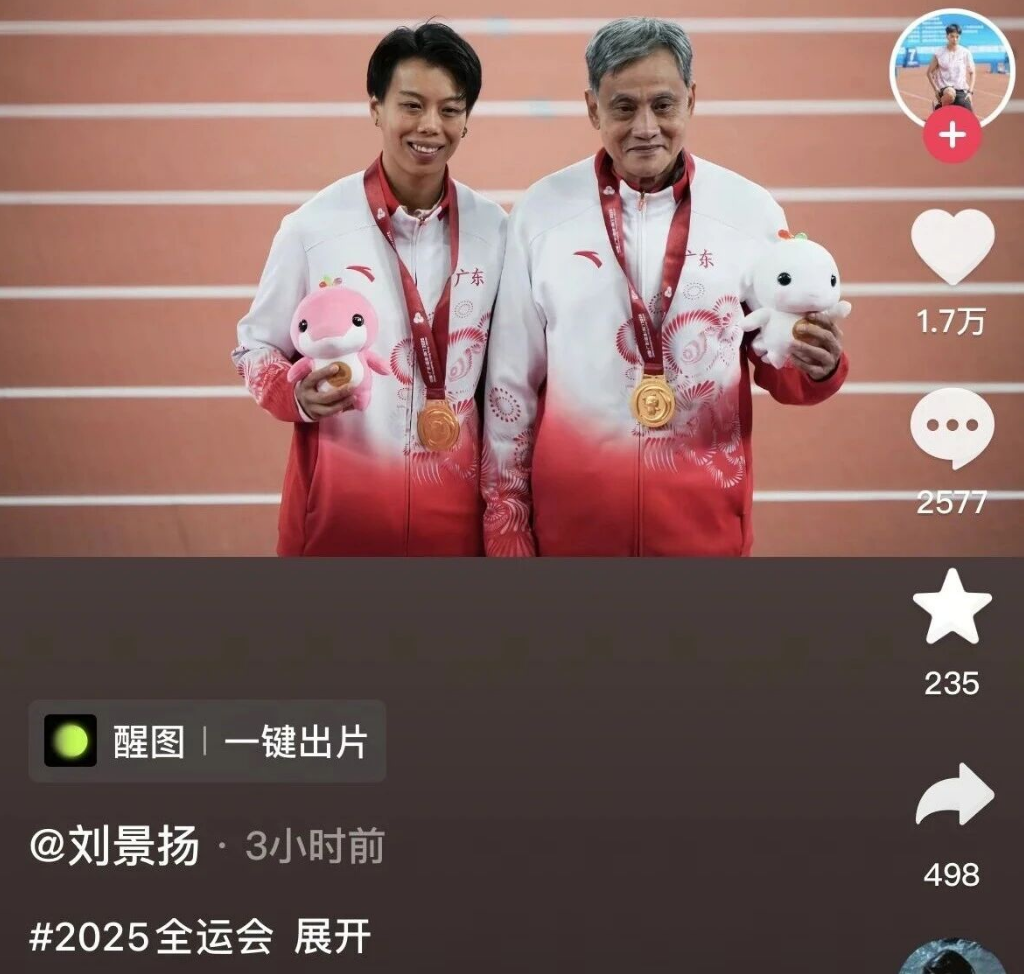Open the spinning music disc
This screenshot has height=974, width=1024.
[x=952, y=958]
